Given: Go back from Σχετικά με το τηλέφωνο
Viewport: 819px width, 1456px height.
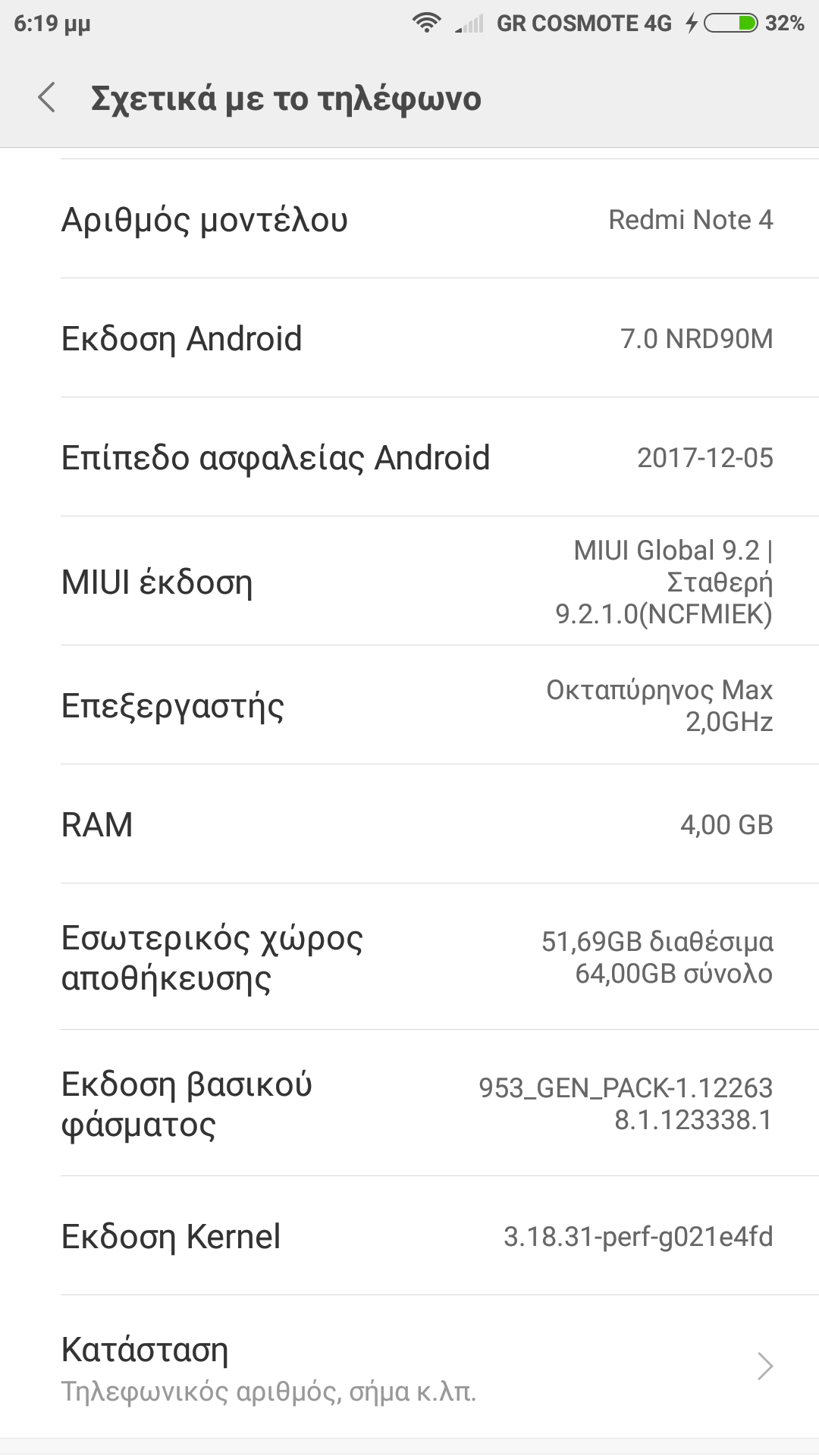Looking at the screenshot, I should (x=47, y=99).
